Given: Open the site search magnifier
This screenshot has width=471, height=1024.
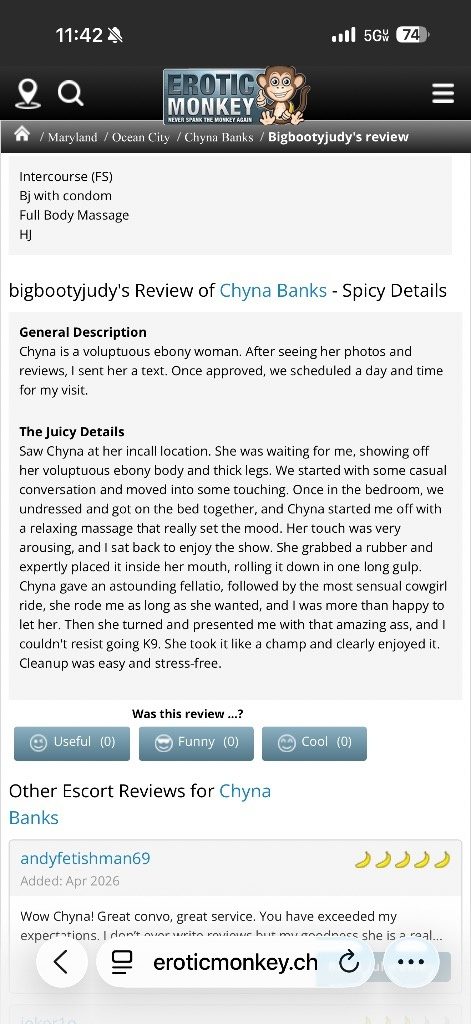Looking at the screenshot, I should [x=71, y=93].
